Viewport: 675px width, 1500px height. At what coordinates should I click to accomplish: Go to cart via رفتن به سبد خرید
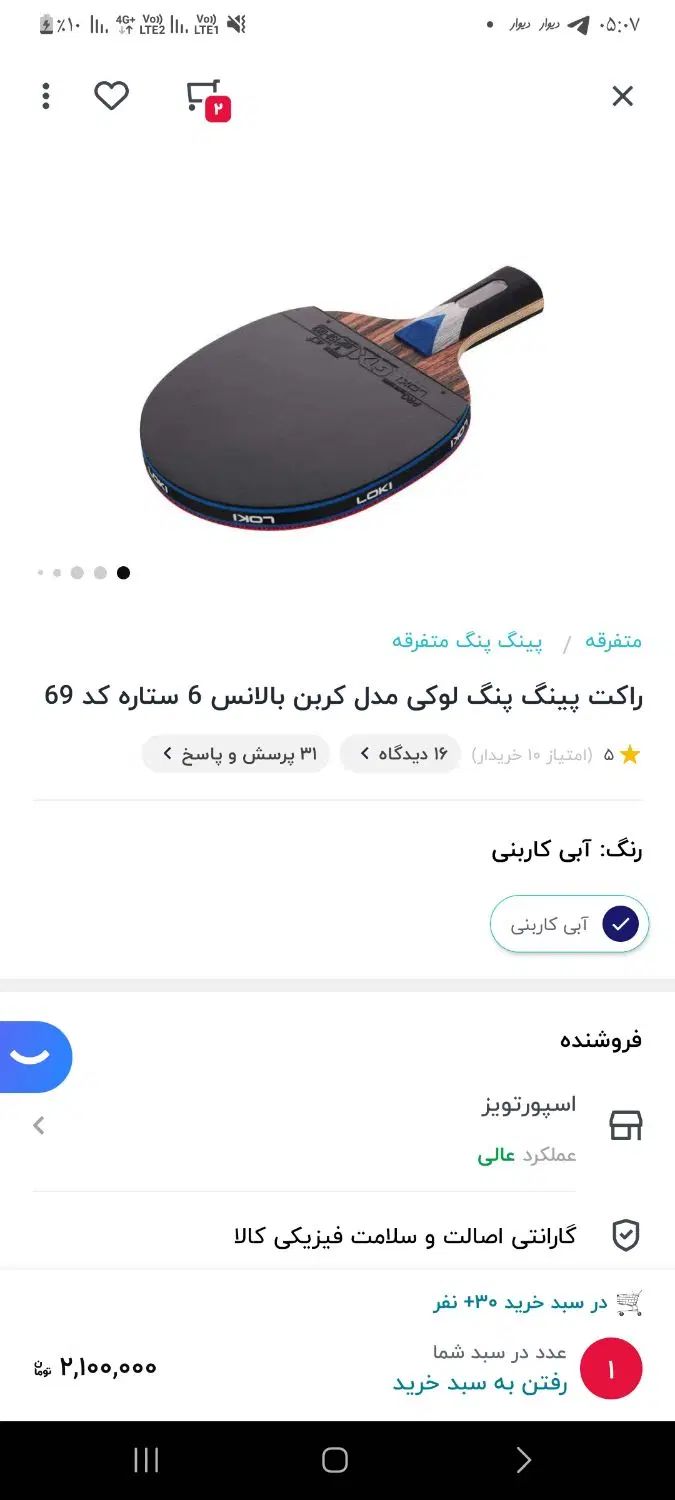coord(479,1383)
